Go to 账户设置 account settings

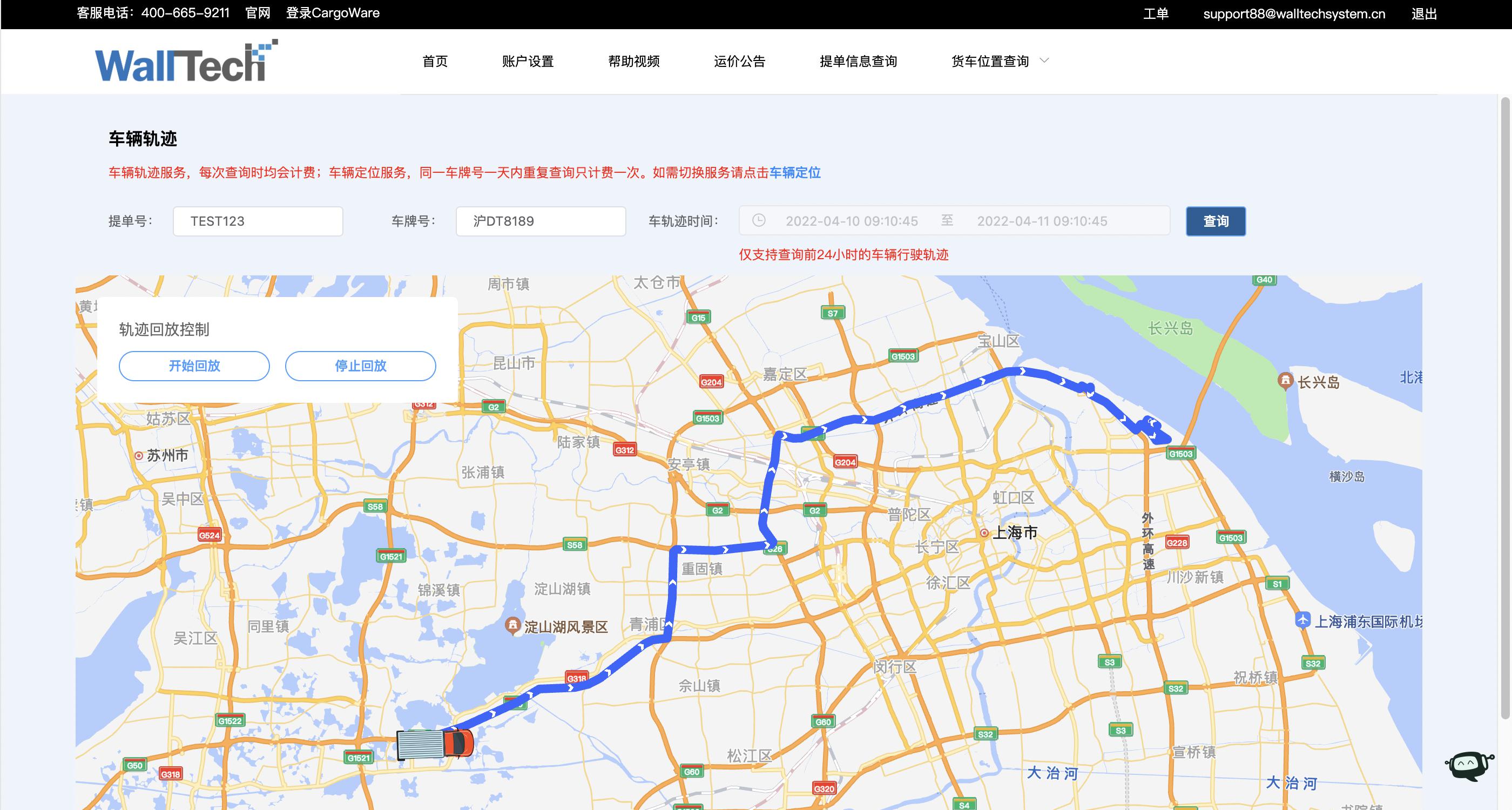click(x=528, y=61)
